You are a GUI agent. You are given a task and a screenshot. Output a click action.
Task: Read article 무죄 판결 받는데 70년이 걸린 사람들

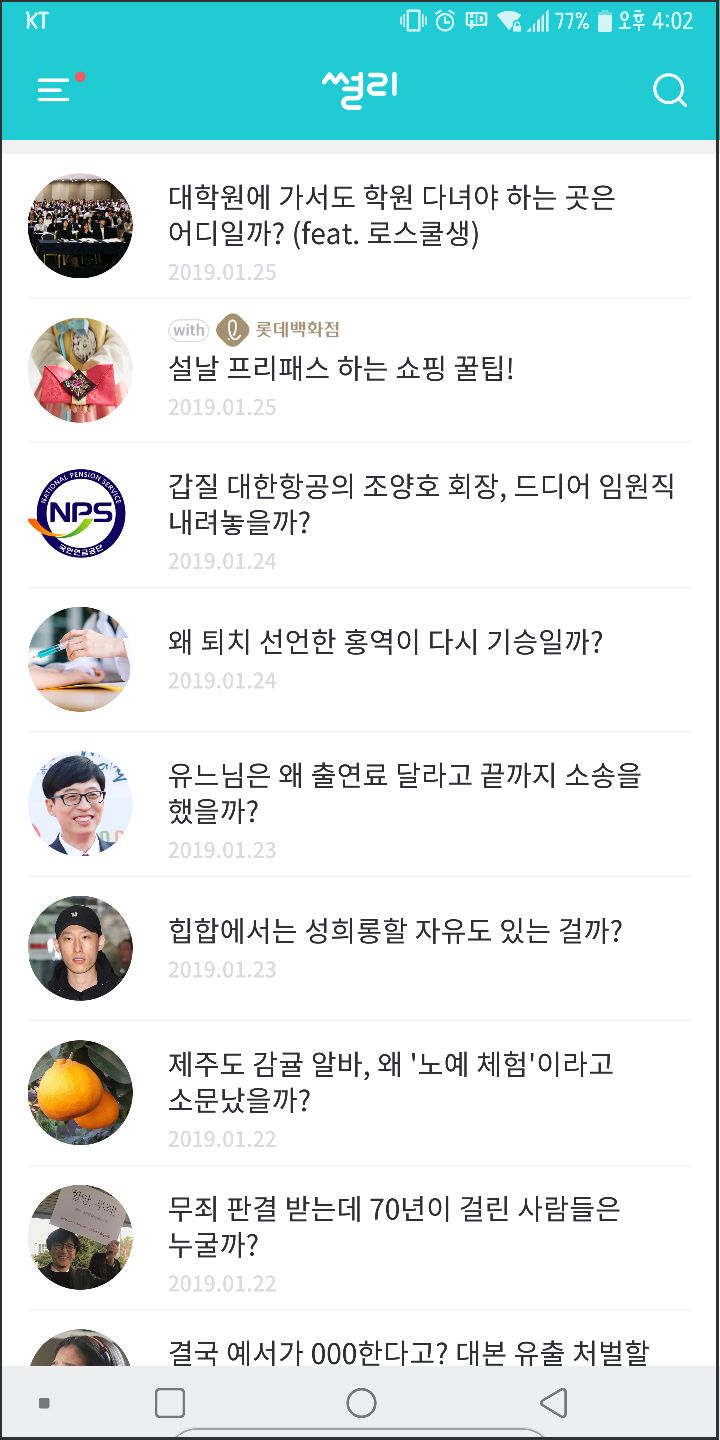tap(360, 1237)
